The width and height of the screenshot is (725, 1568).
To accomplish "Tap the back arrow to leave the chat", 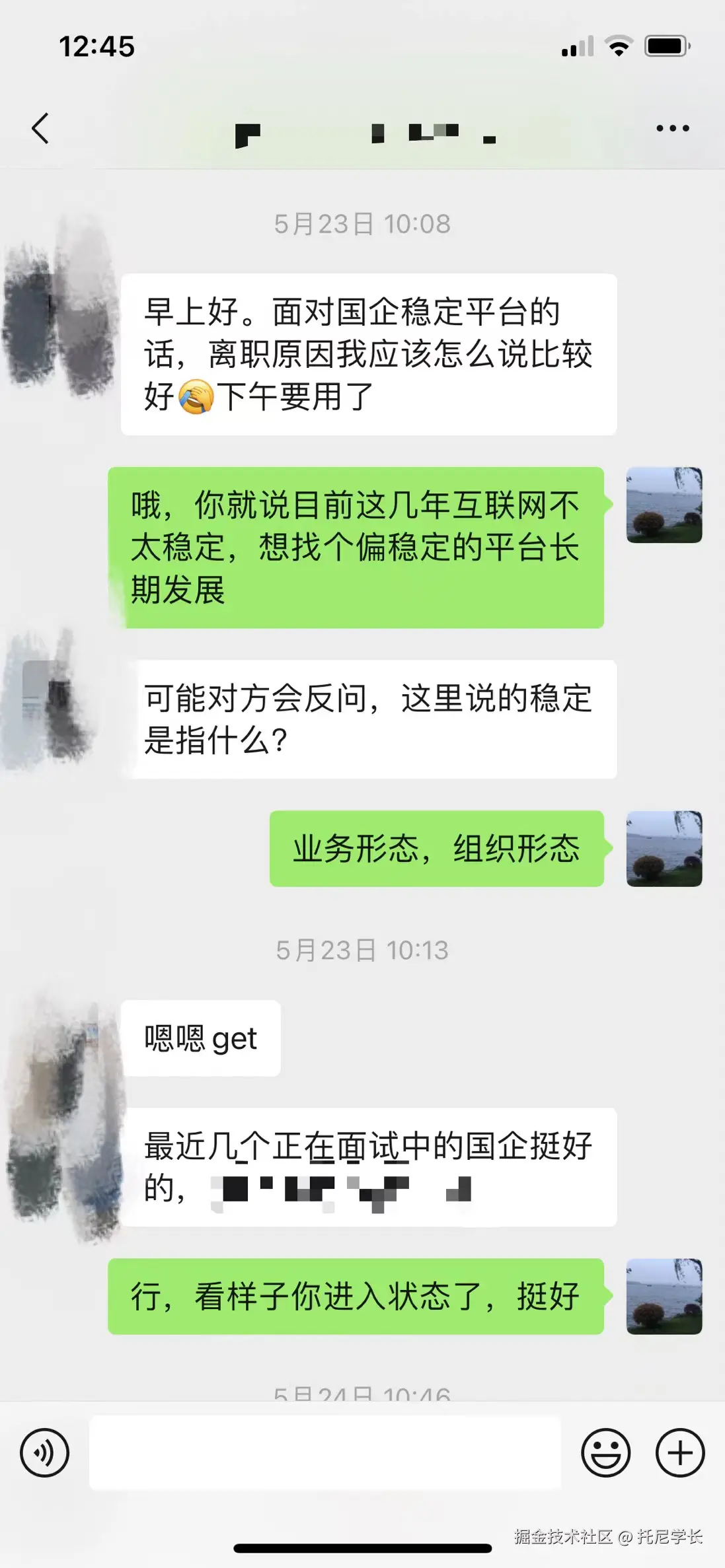I will coord(42,128).
